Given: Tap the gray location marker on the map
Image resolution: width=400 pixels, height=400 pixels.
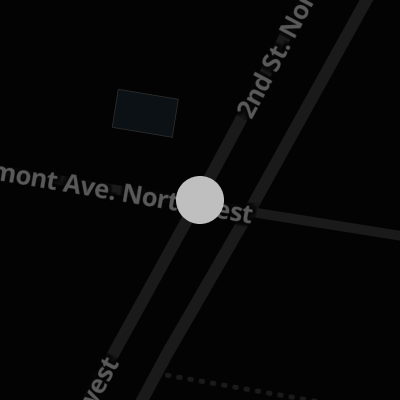Looking at the screenshot, I should click(x=200, y=200).
